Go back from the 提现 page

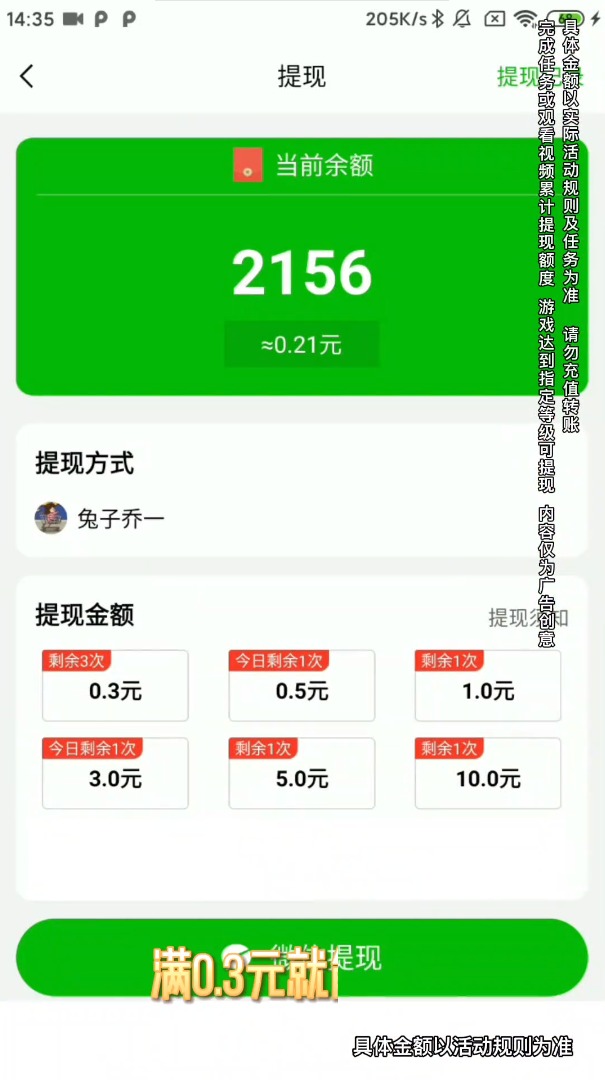pos(27,76)
